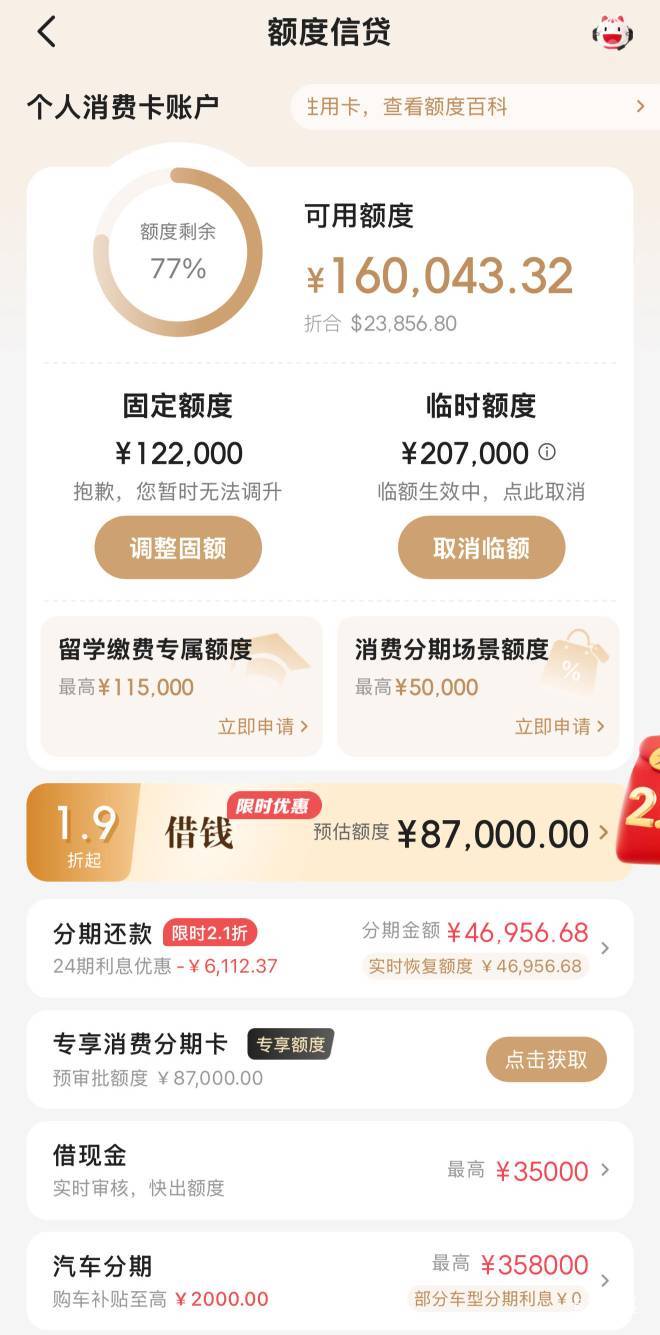The width and height of the screenshot is (660, 1335).
Task: Open the 分期还款 row
Action: pos(329,948)
